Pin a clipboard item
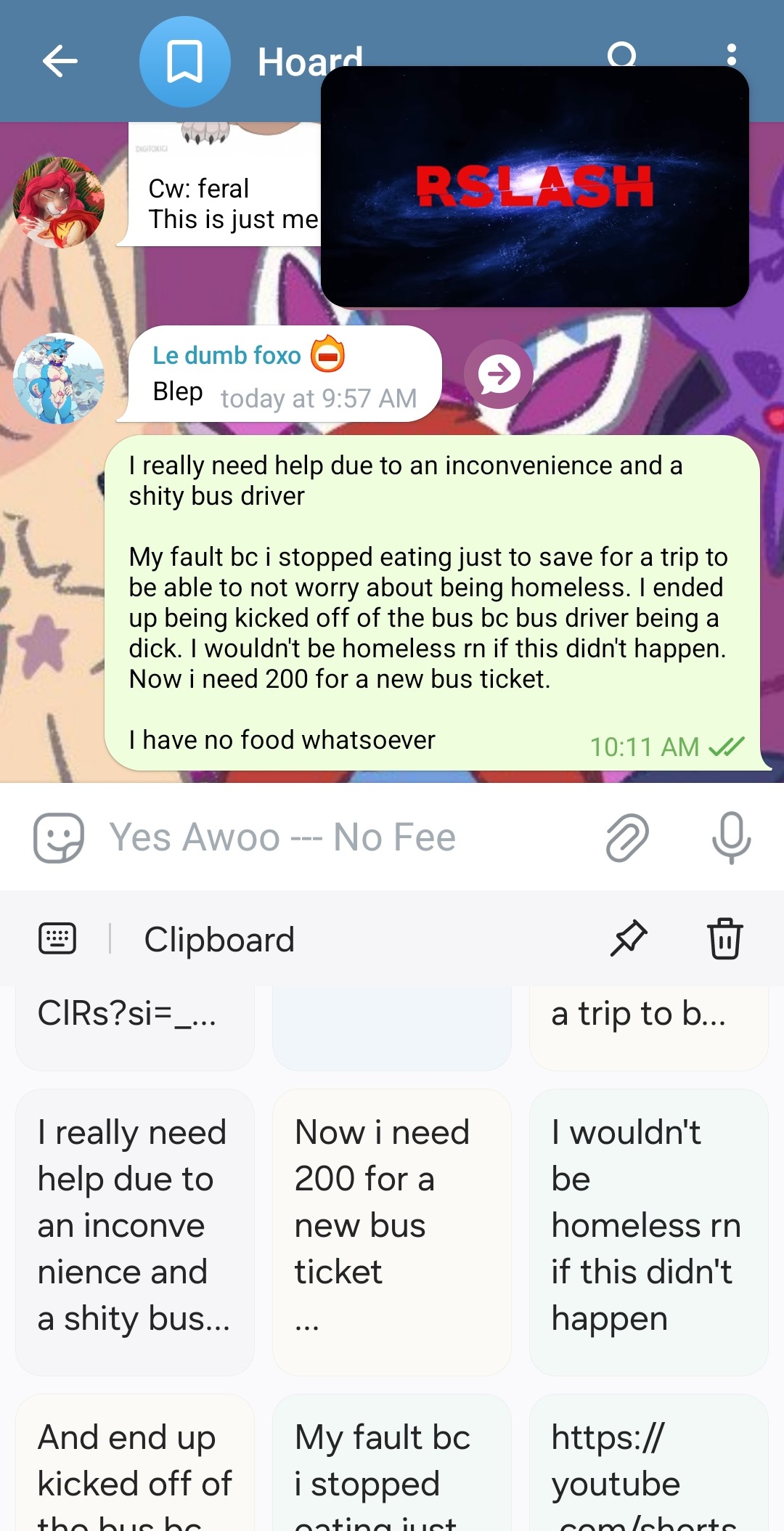The width and height of the screenshot is (784, 1531). (x=628, y=938)
